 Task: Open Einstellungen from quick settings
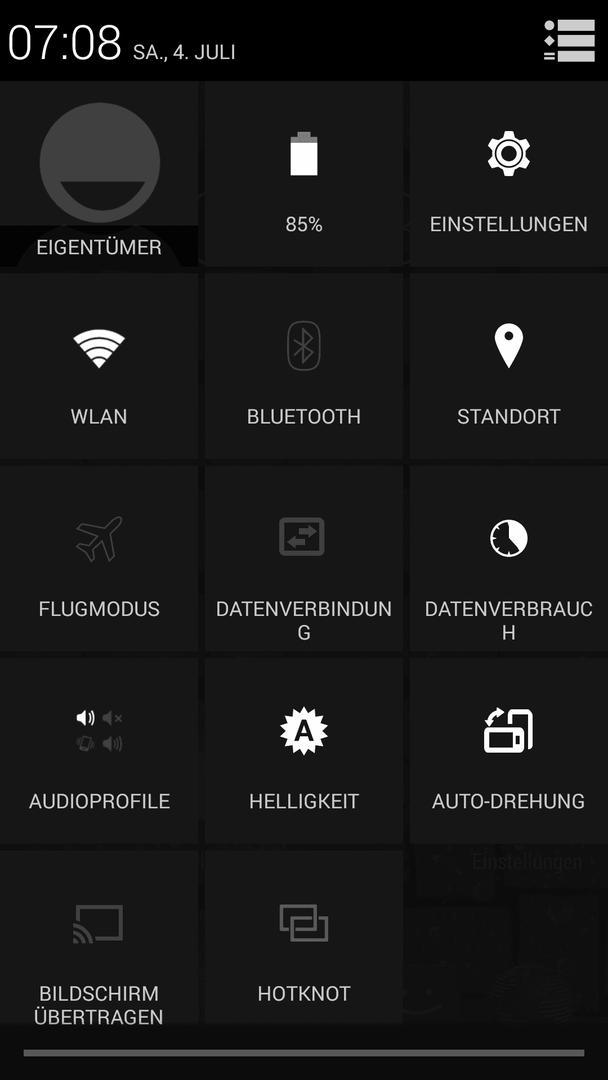(x=509, y=174)
